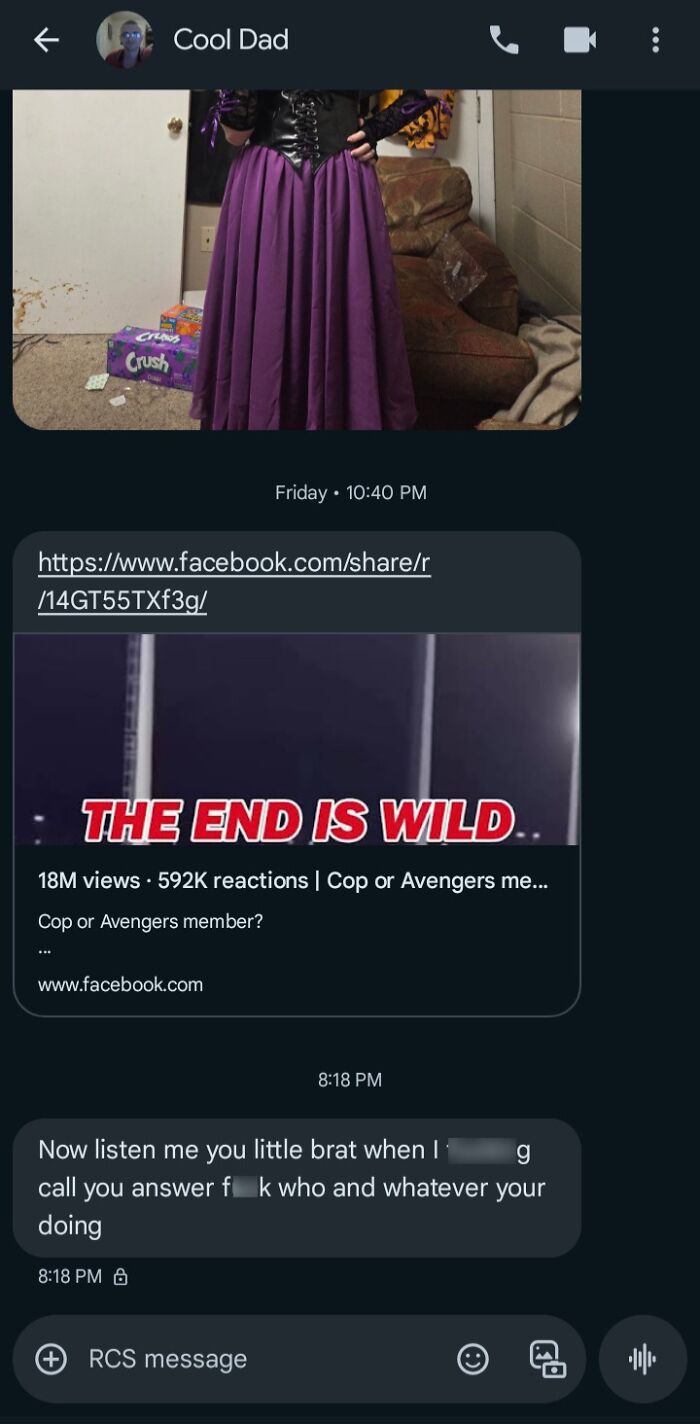
Task: Open the emoji picker
Action: pos(472,1358)
